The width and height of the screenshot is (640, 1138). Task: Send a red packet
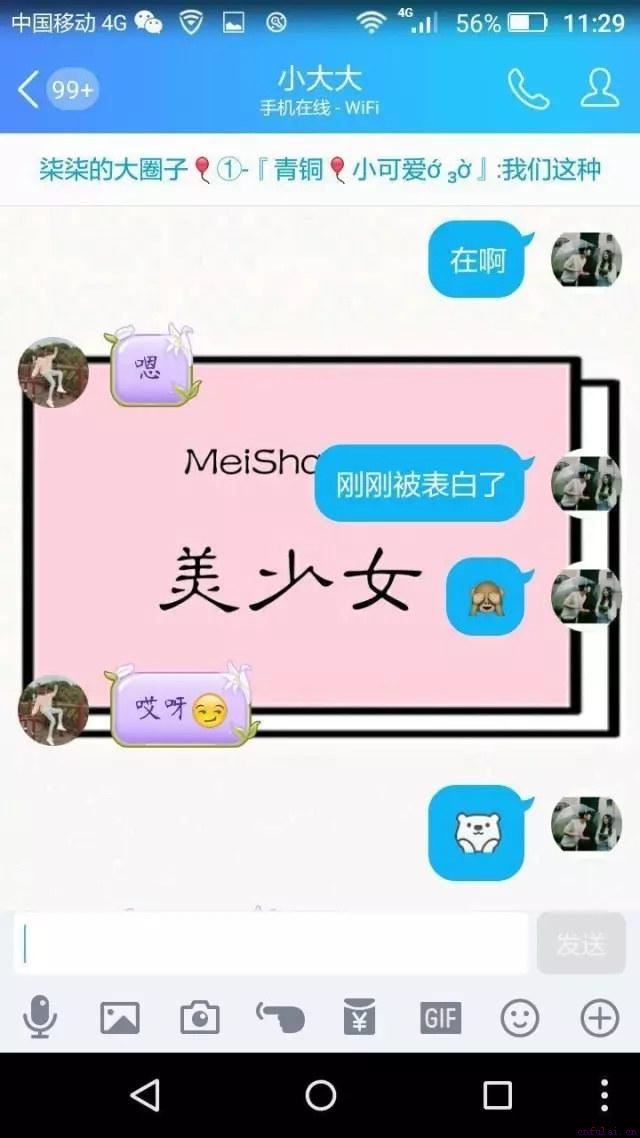(360, 1019)
